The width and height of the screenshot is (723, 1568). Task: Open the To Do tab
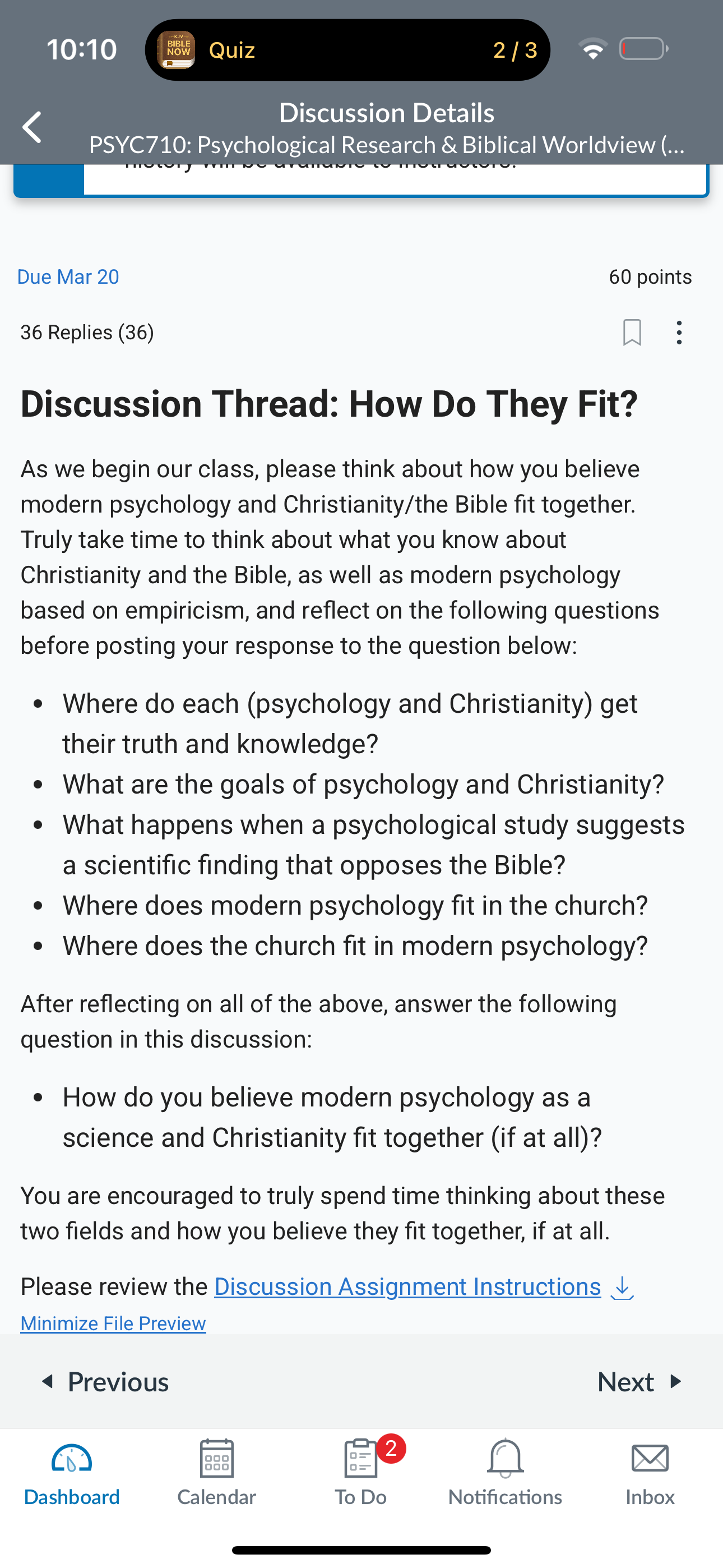tap(361, 1473)
